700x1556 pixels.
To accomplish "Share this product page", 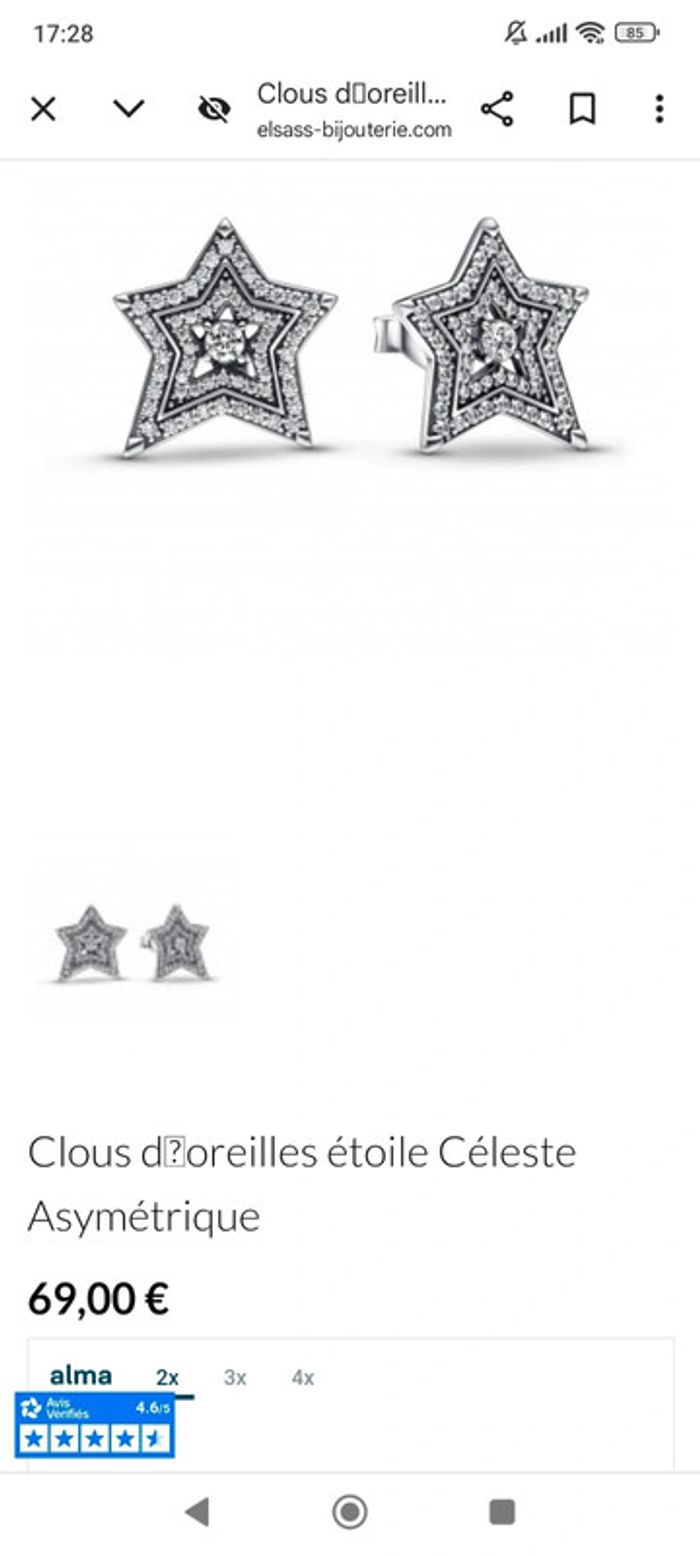I will (x=497, y=109).
